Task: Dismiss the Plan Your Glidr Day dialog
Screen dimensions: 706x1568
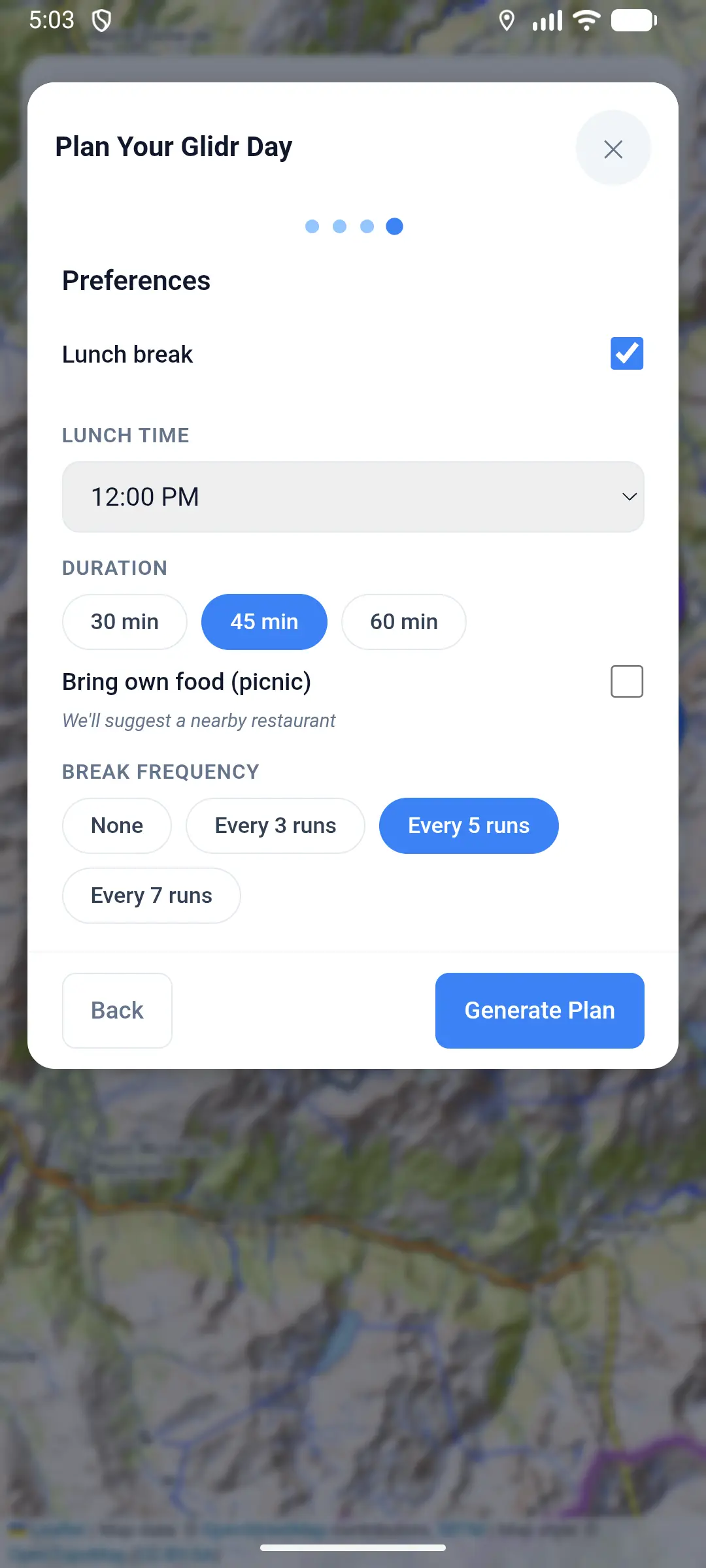Action: click(x=613, y=148)
